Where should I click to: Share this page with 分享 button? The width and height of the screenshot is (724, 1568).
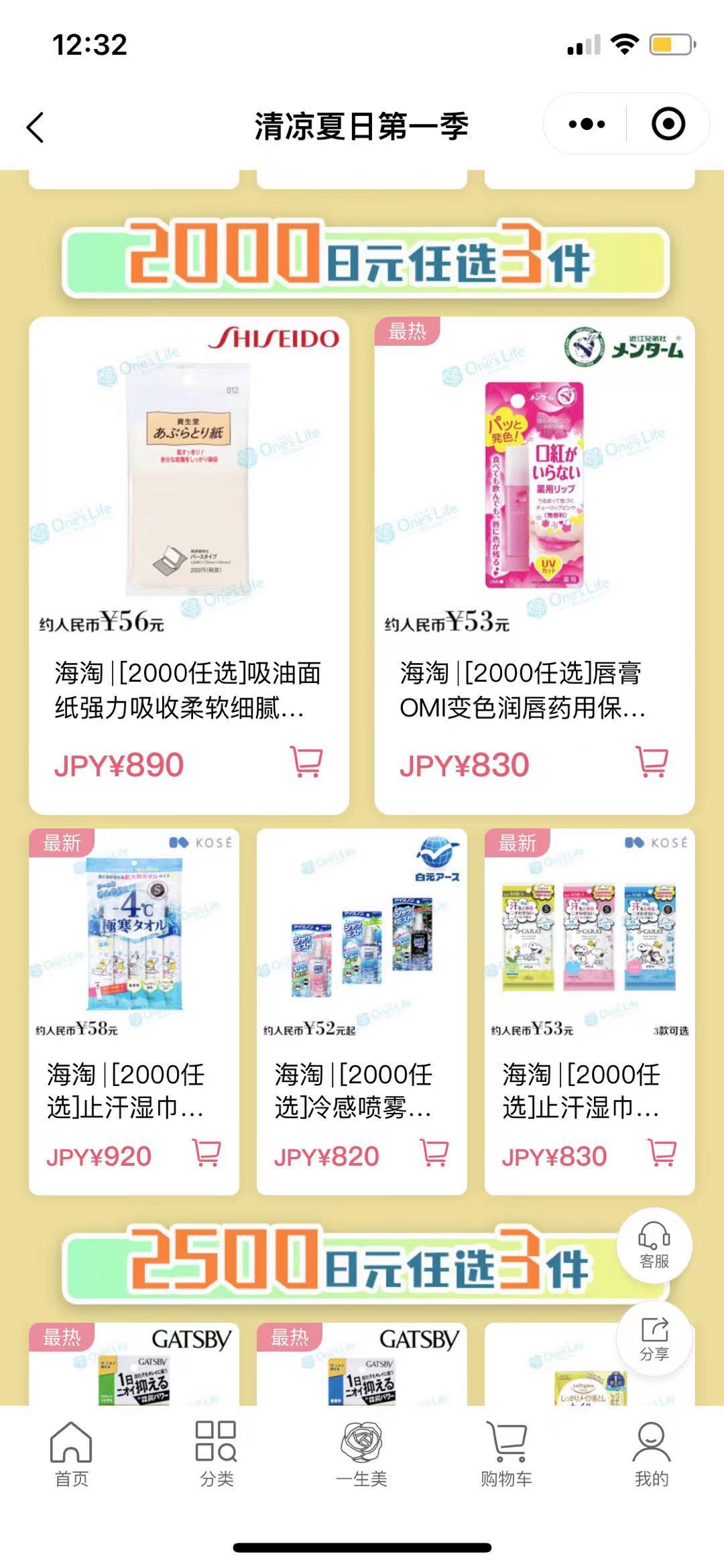point(654,1338)
